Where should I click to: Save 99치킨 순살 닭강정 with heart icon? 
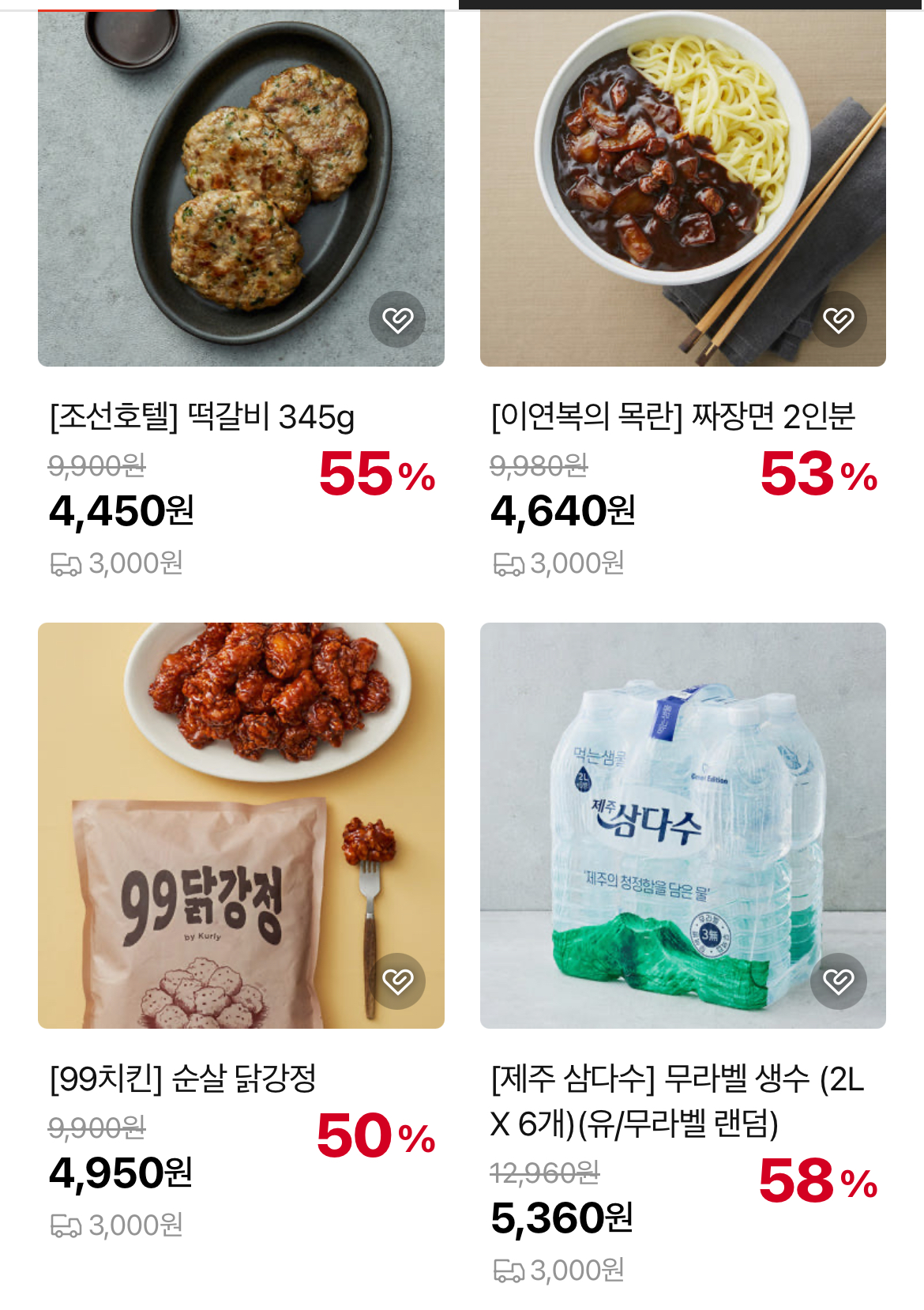click(x=397, y=981)
